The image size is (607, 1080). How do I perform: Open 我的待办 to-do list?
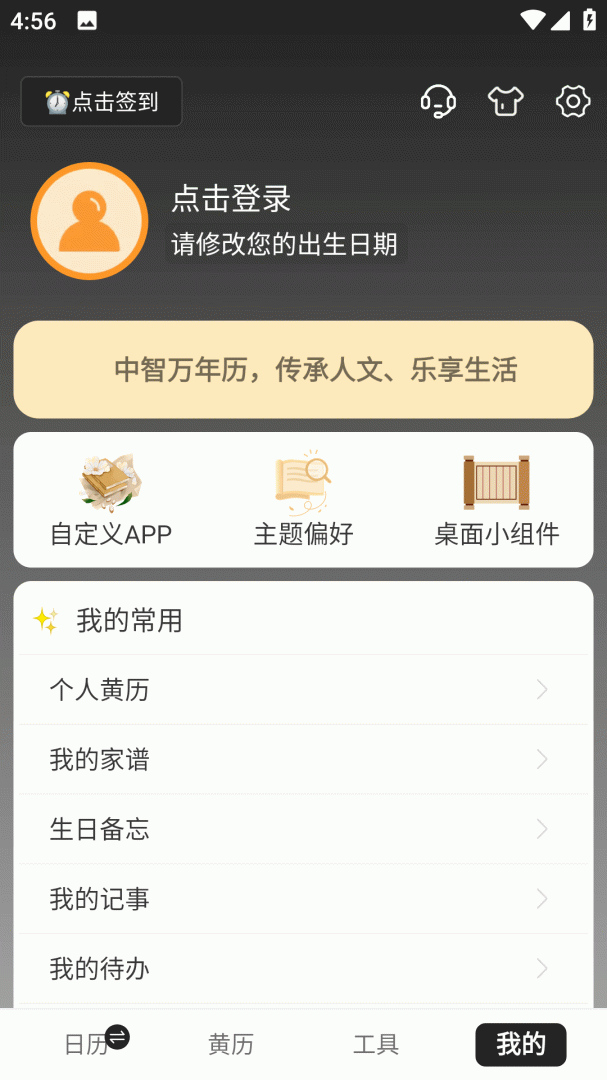pyautogui.click(x=303, y=968)
